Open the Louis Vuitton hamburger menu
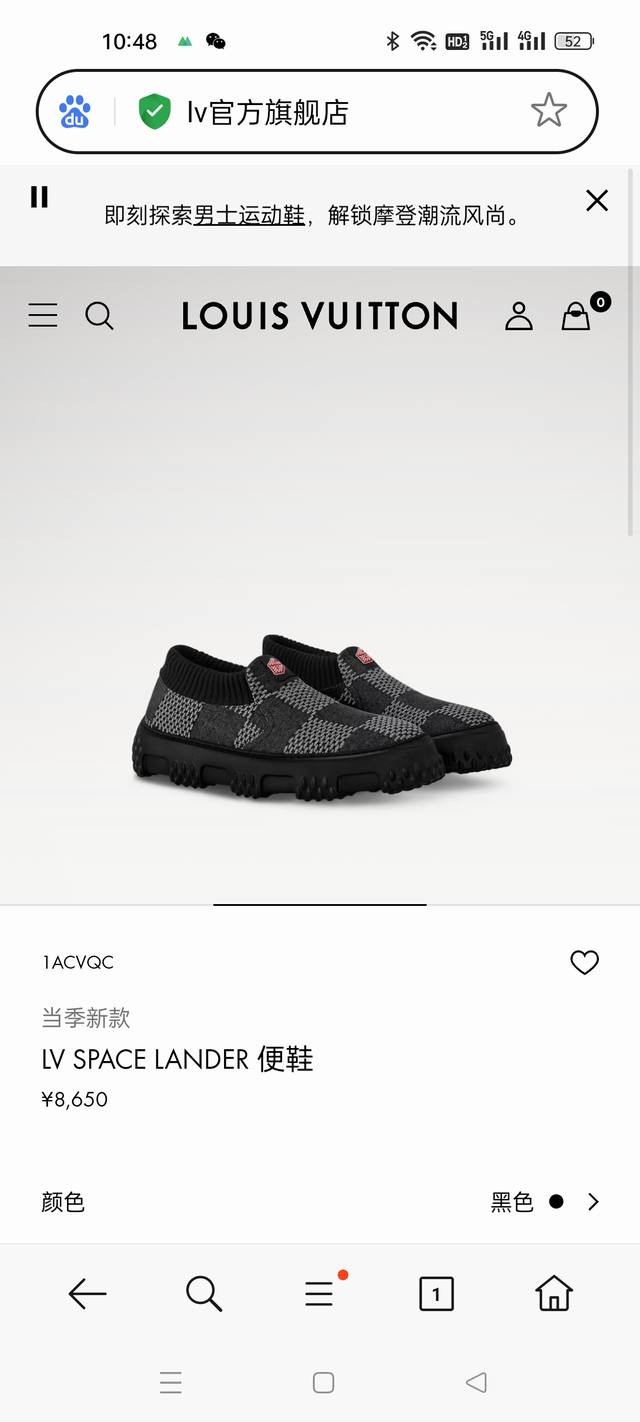Screen dimensions: 640x1422 coord(43,316)
